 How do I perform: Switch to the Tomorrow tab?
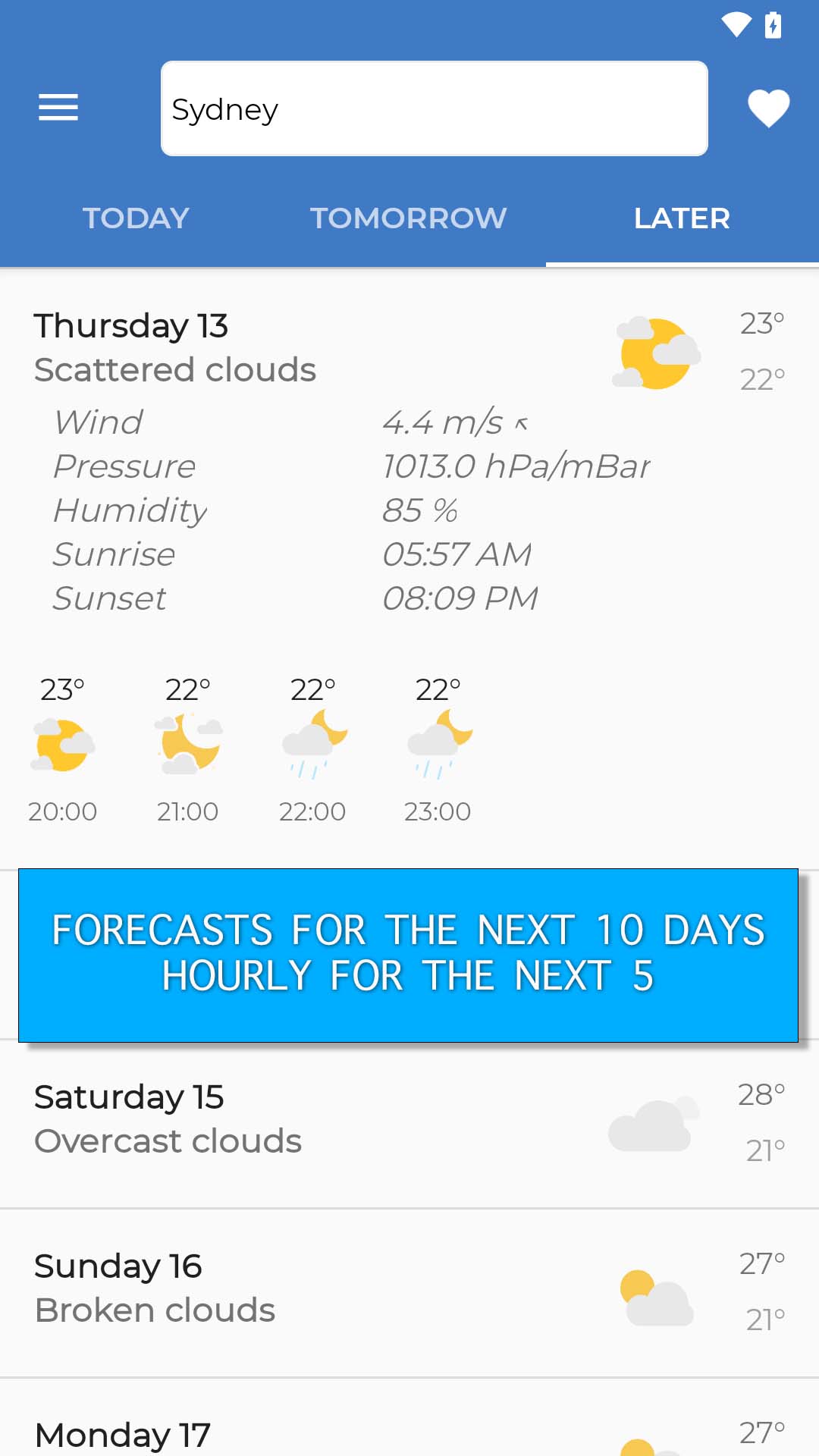408,218
